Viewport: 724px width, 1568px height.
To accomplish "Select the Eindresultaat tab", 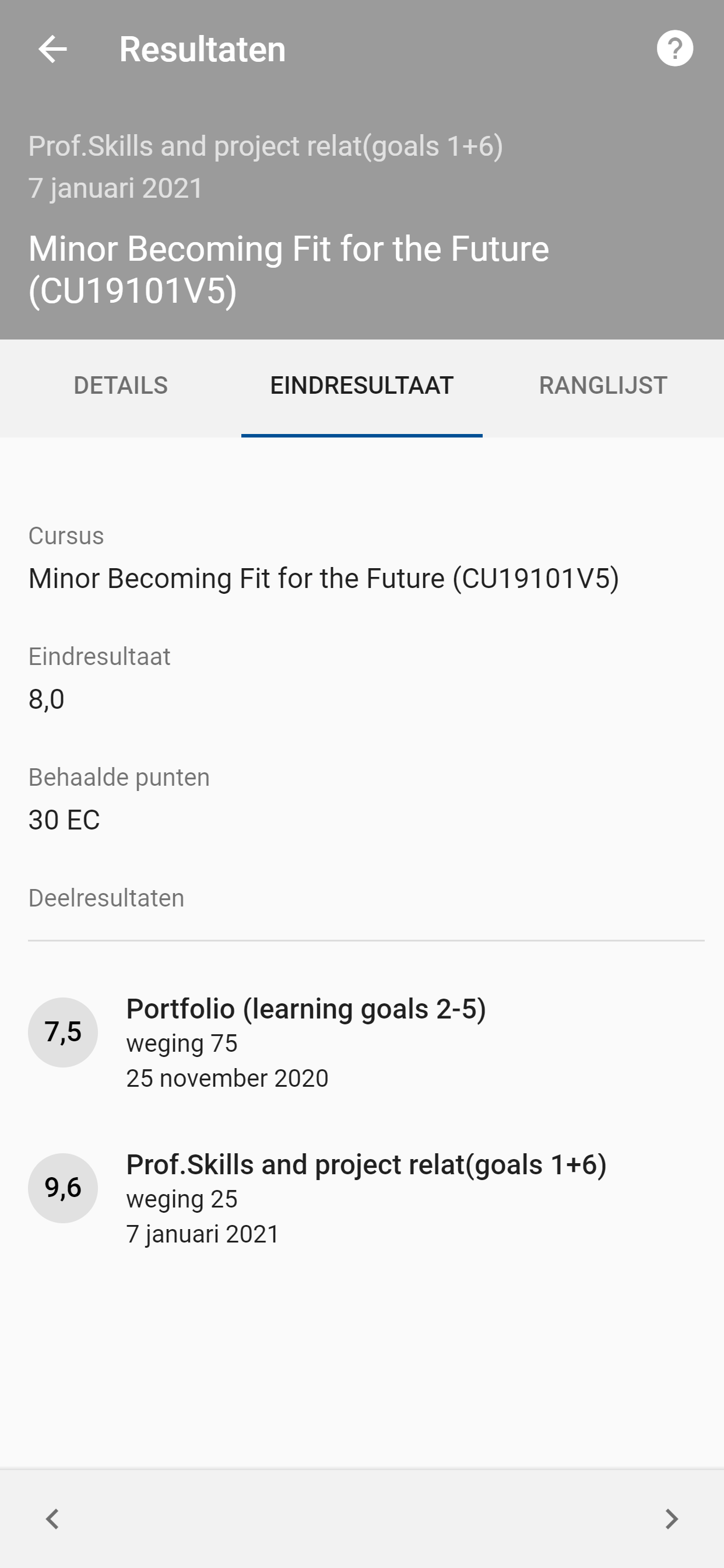I will 362,387.
